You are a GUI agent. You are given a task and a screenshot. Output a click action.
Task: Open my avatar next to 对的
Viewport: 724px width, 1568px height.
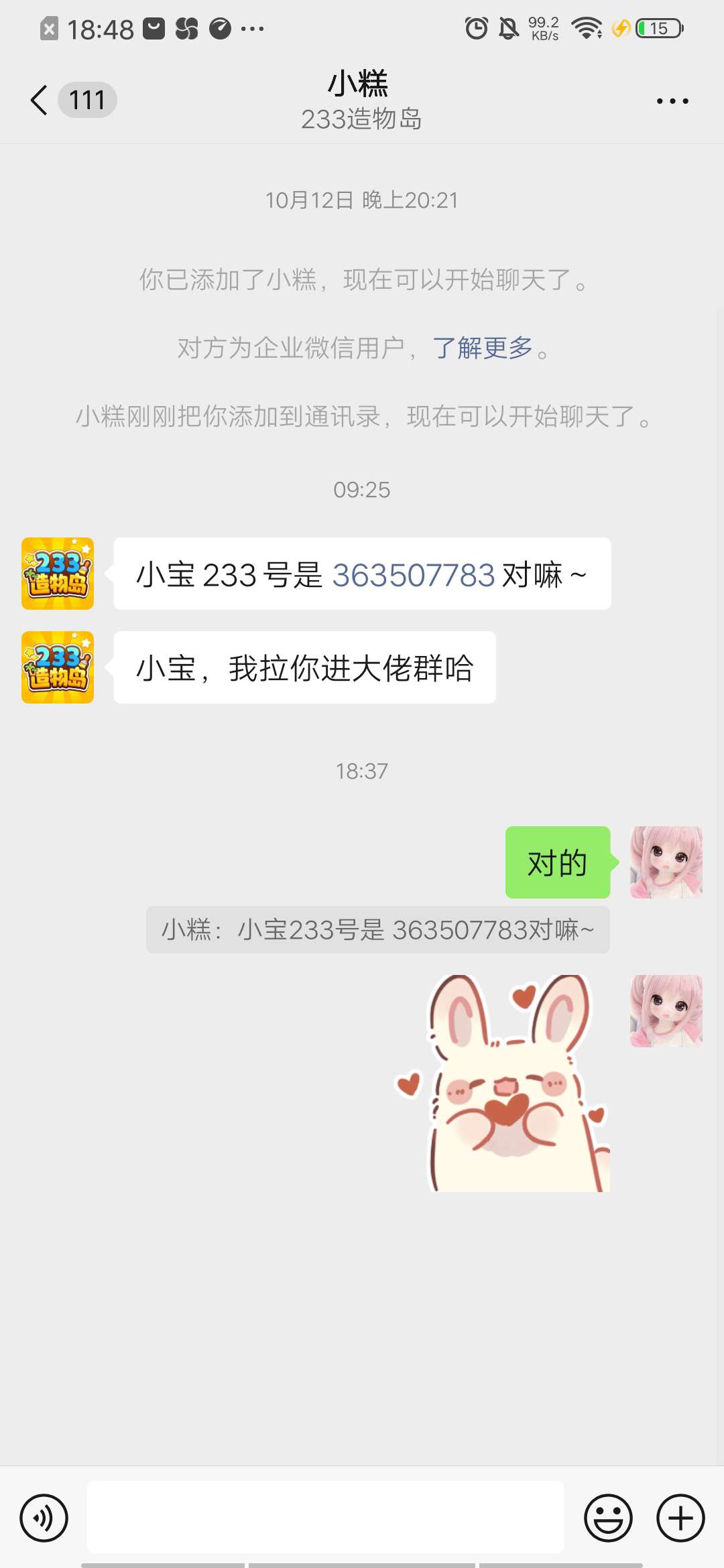click(666, 862)
